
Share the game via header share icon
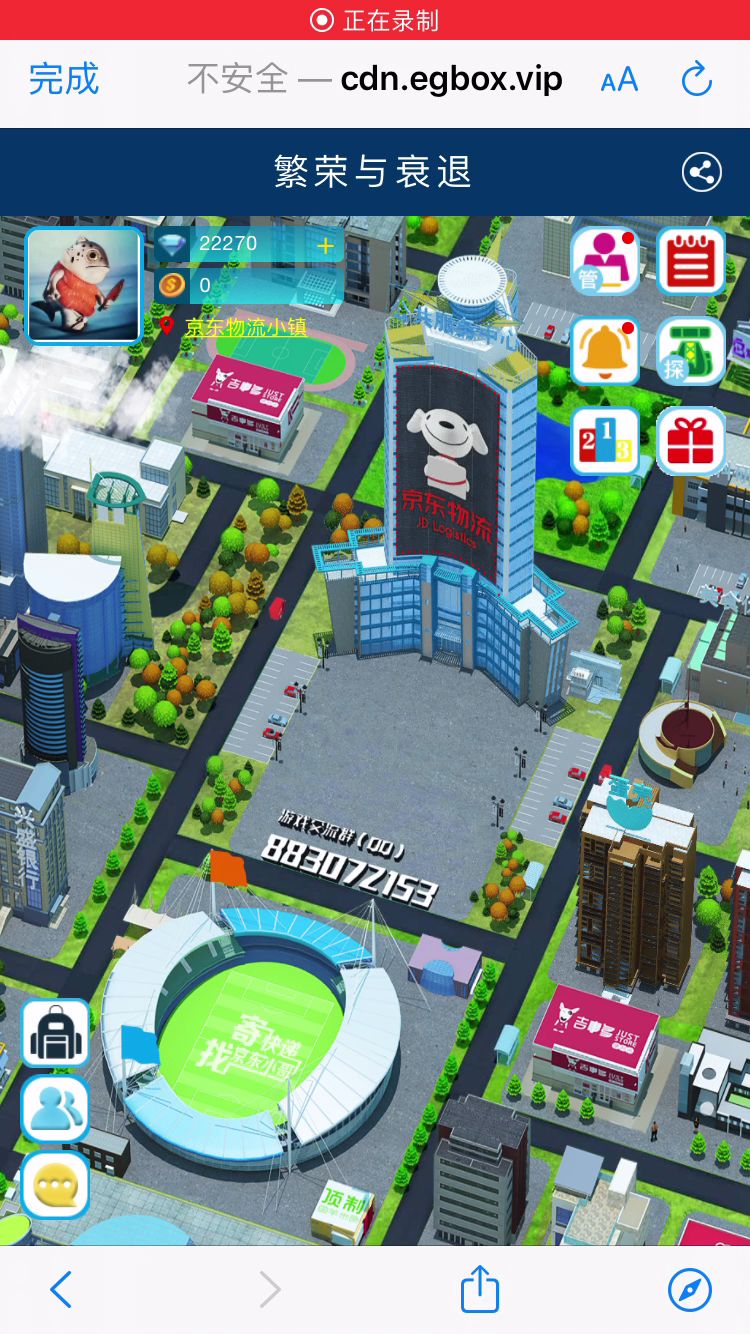pyautogui.click(x=702, y=172)
